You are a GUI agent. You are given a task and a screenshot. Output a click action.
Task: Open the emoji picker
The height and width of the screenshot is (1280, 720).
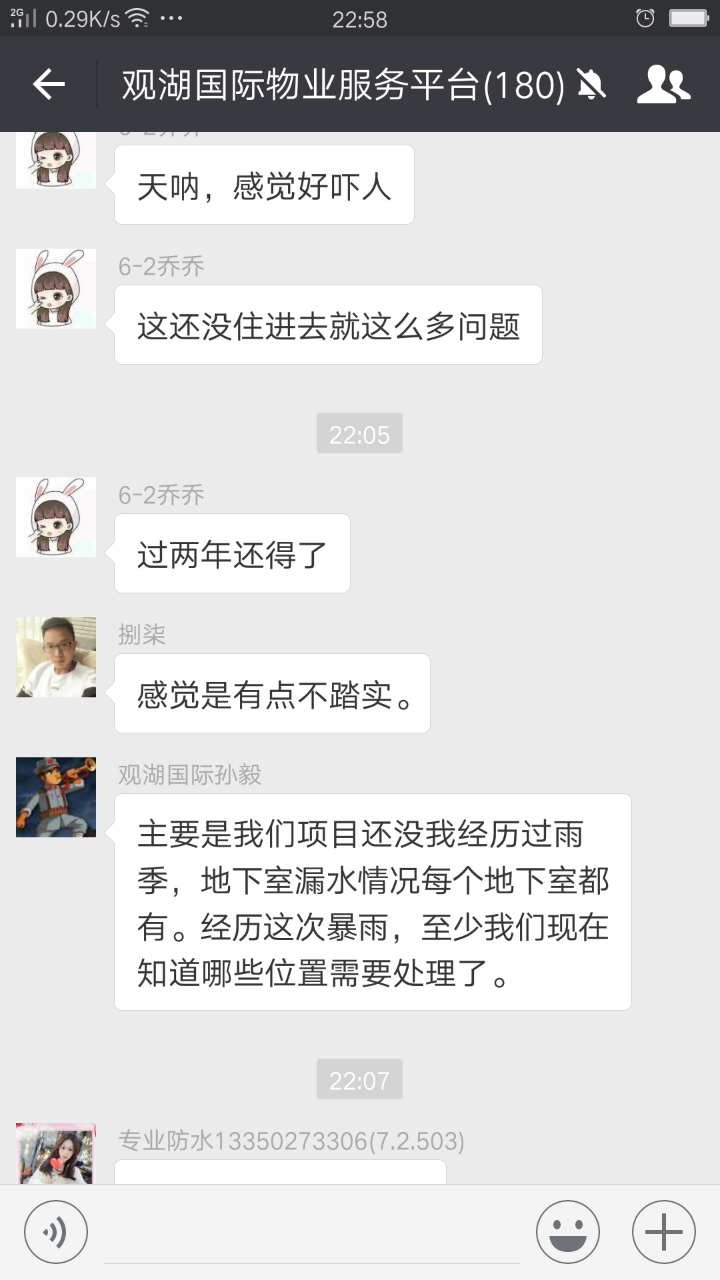(568, 1232)
